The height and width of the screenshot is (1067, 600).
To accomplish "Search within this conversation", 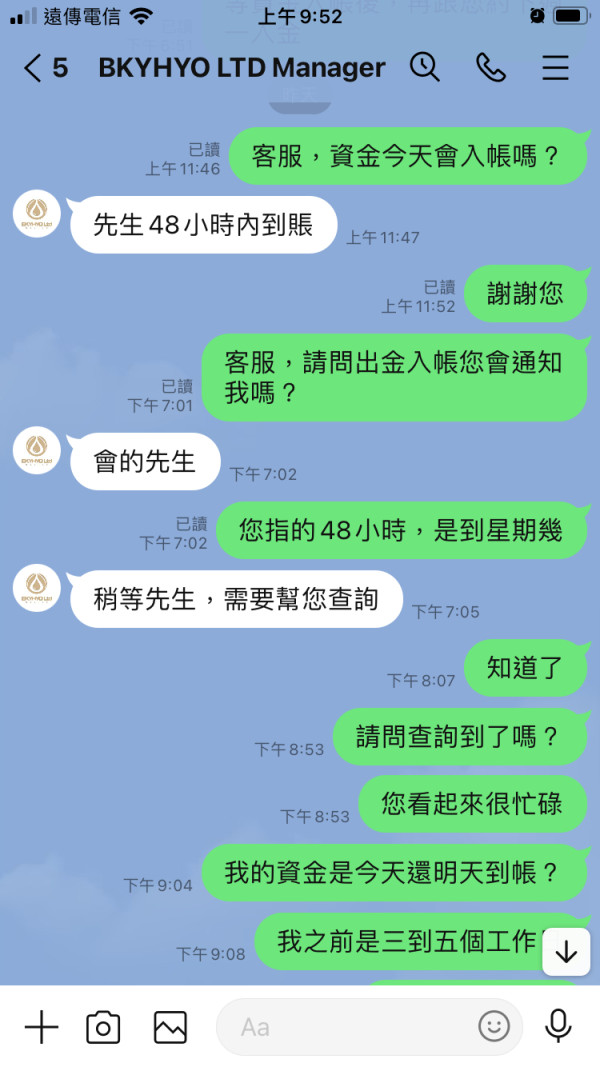I will (425, 67).
